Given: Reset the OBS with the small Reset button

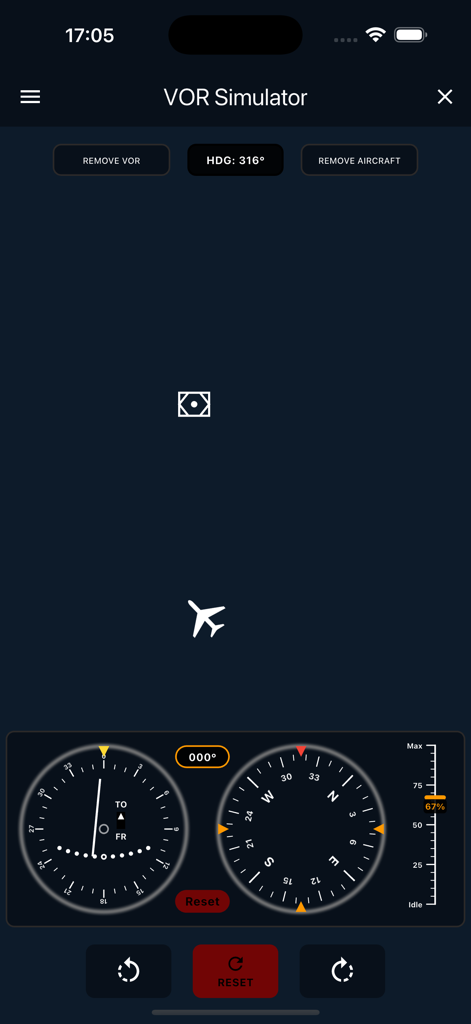Looking at the screenshot, I should pyautogui.click(x=203, y=901).
